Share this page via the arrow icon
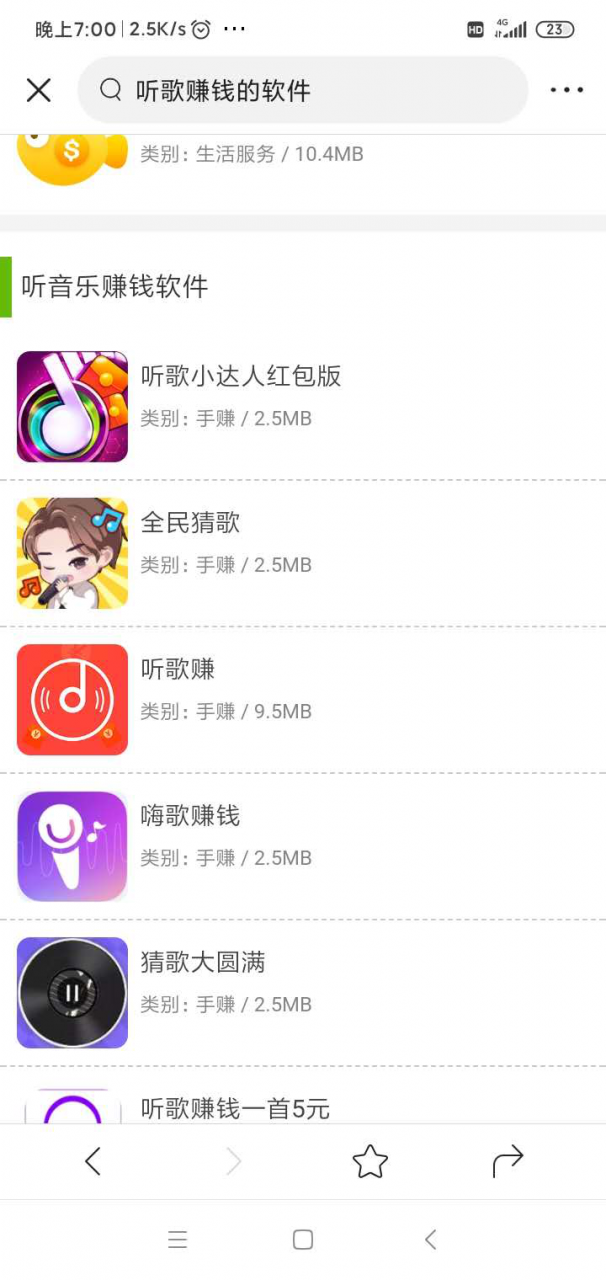Image resolution: width=606 pixels, height=1280 pixels. pyautogui.click(x=508, y=1161)
